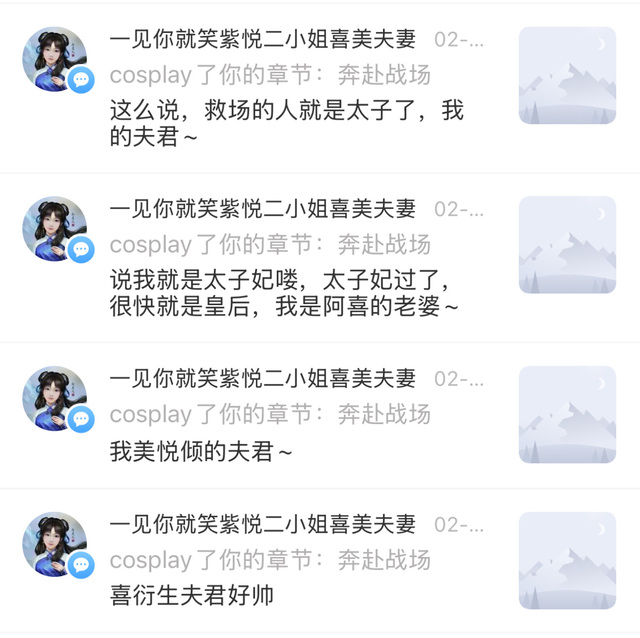Image resolution: width=640 pixels, height=638 pixels.
Task: Tap the avatar beside comment "这么说，救场的人就是太子了"
Action: click(x=55, y=59)
